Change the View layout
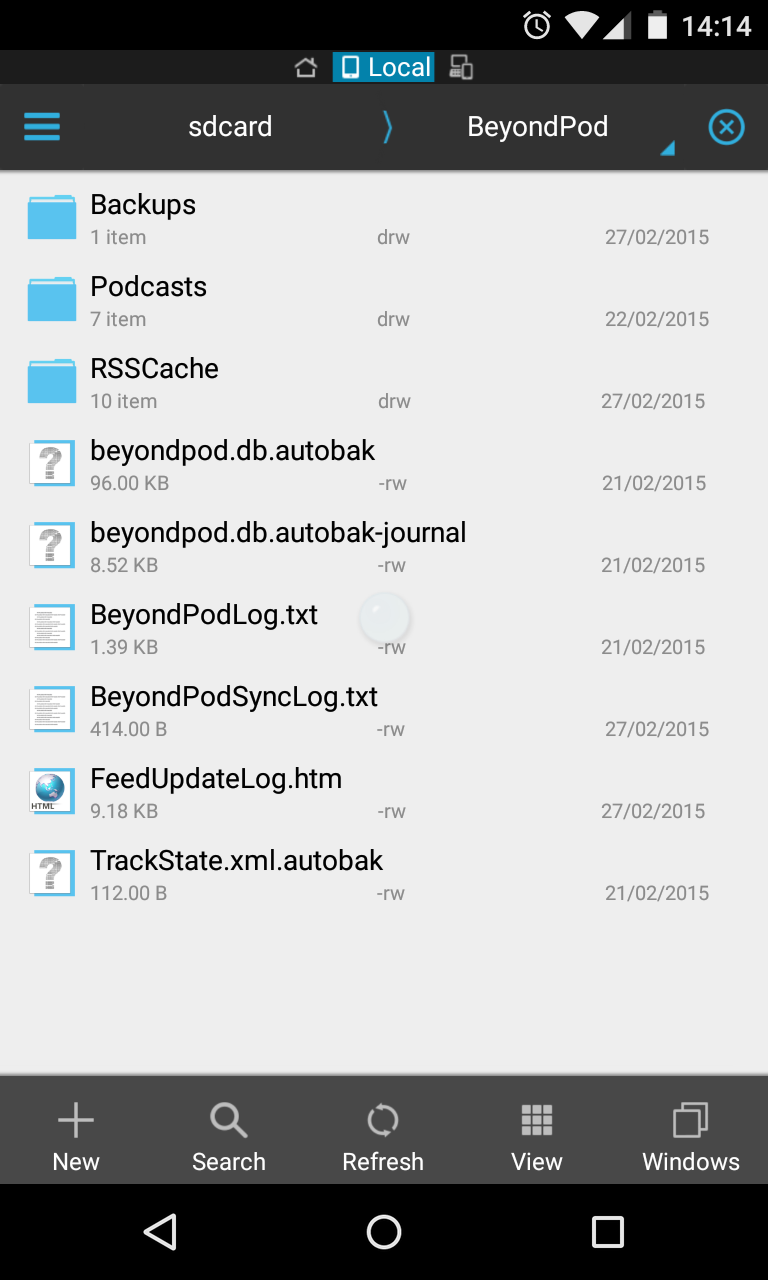Screen dimensions: 768x1280 coord(537,1136)
